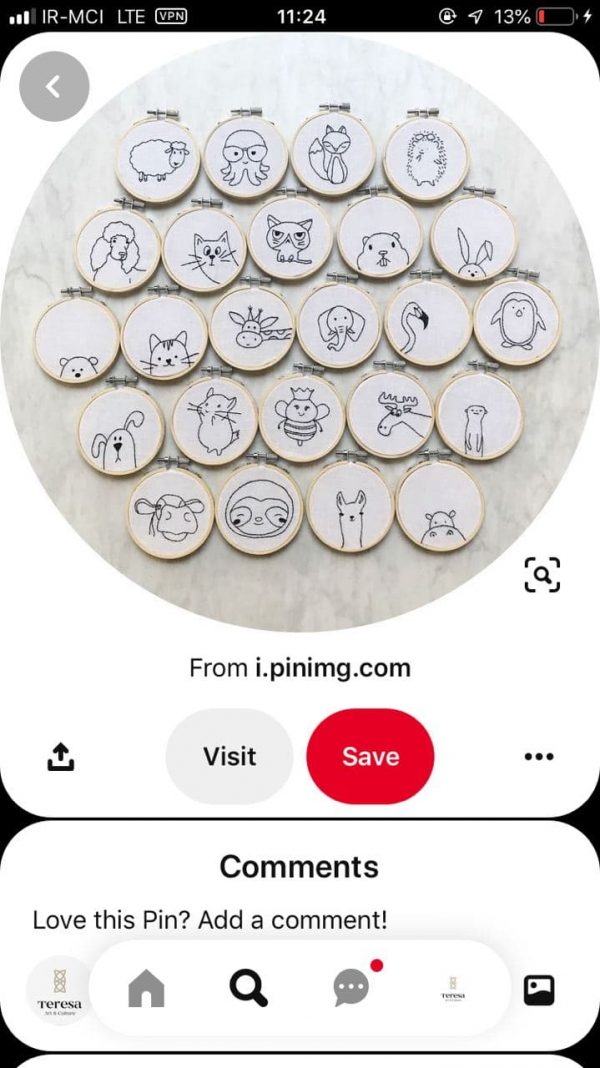This screenshot has height=1068, width=600.
Task: Switch to the Home tab
Action: click(146, 988)
